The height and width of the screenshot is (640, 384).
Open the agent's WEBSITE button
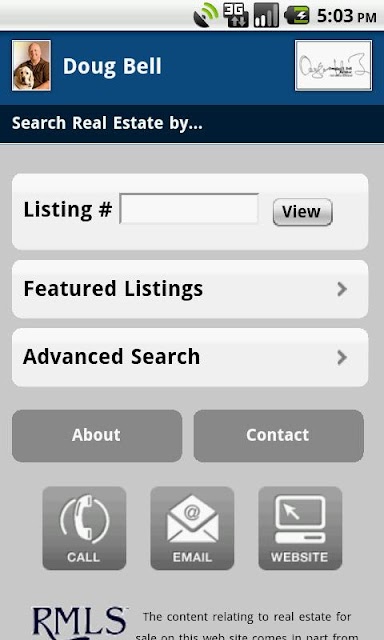click(300, 528)
